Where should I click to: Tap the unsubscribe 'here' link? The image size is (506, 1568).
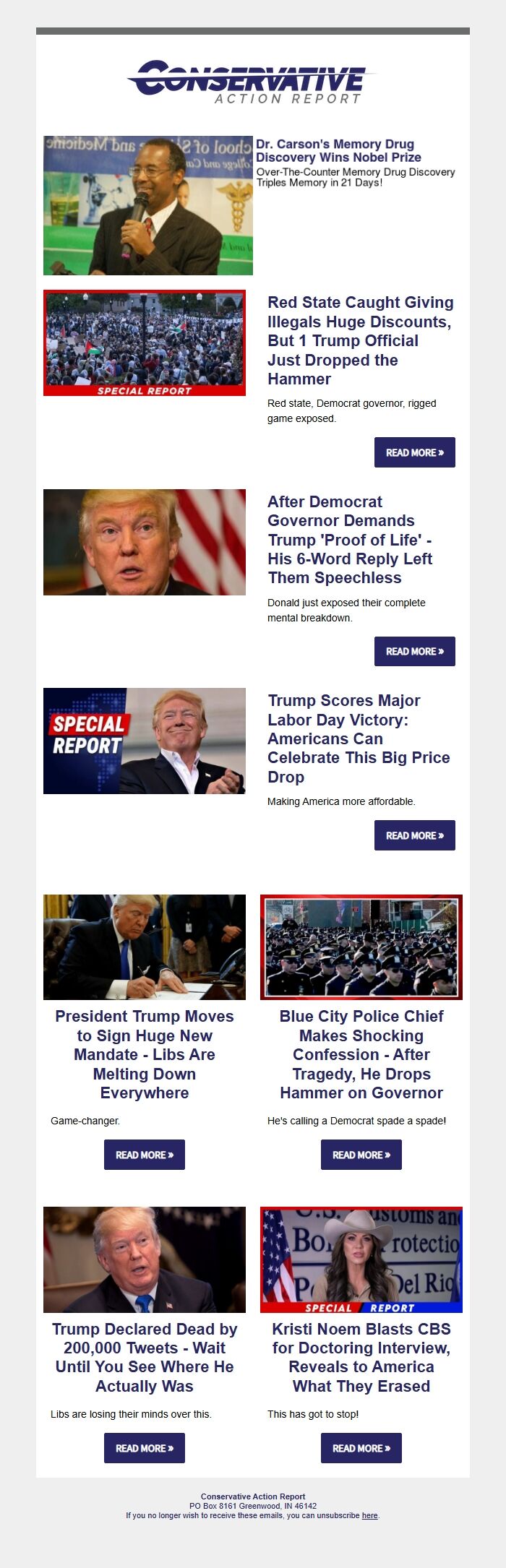click(x=369, y=1515)
